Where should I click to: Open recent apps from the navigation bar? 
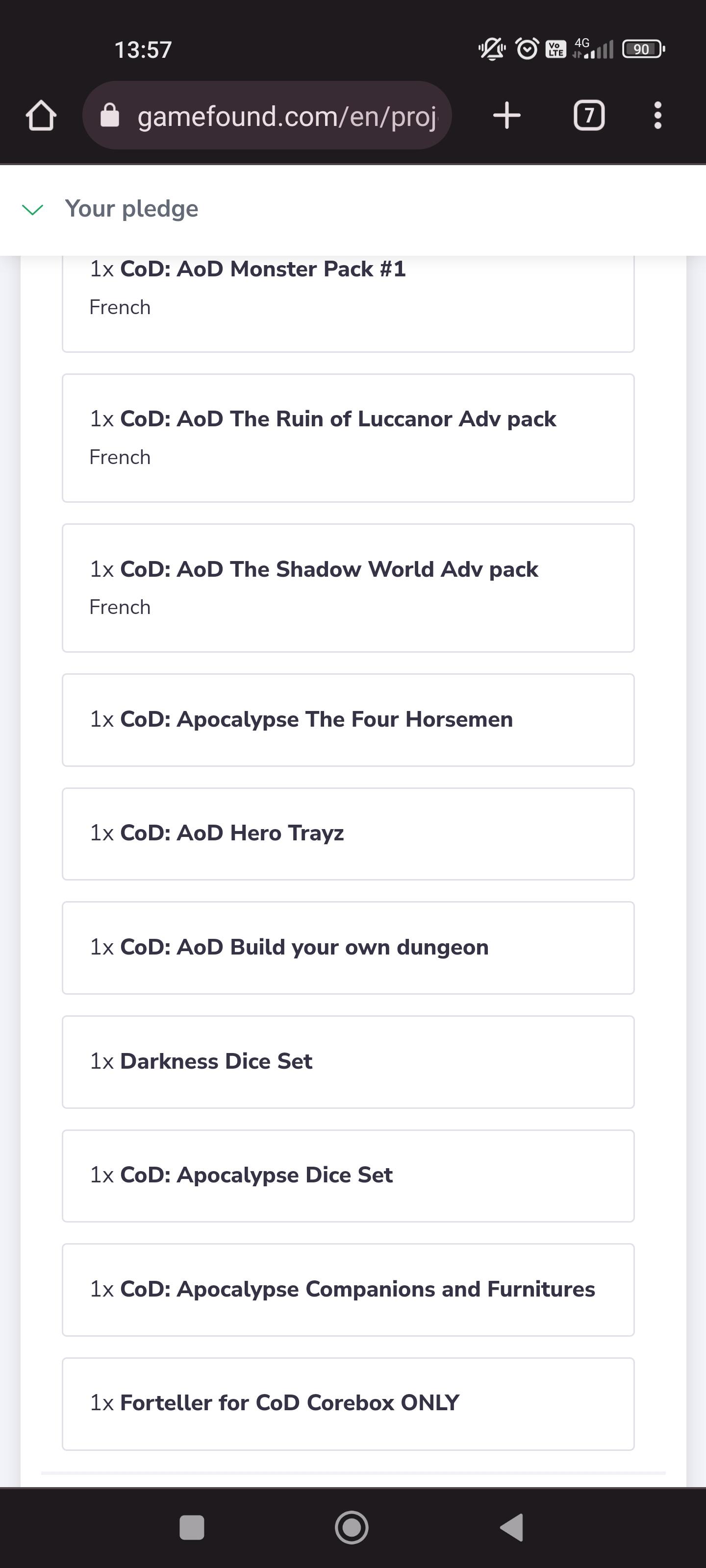192,1527
